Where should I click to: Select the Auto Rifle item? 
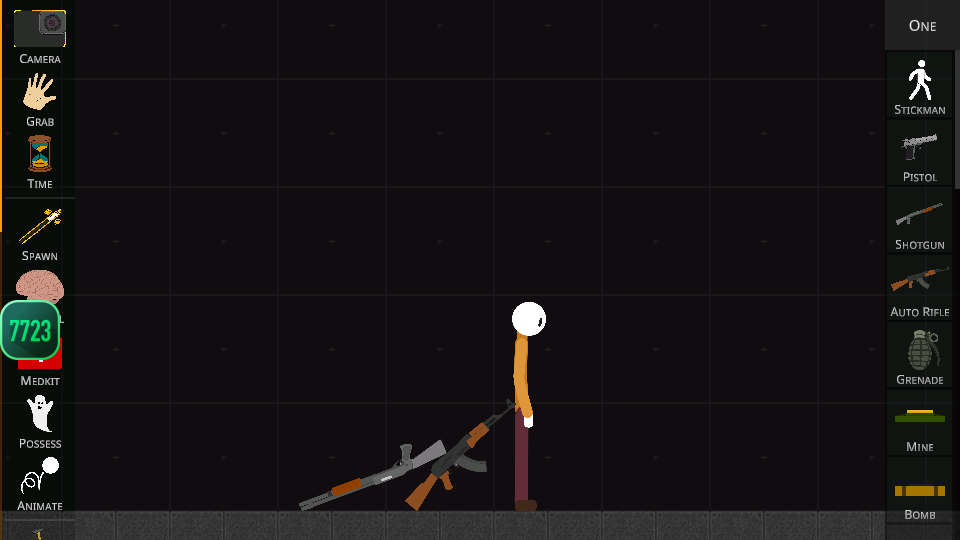point(920,288)
